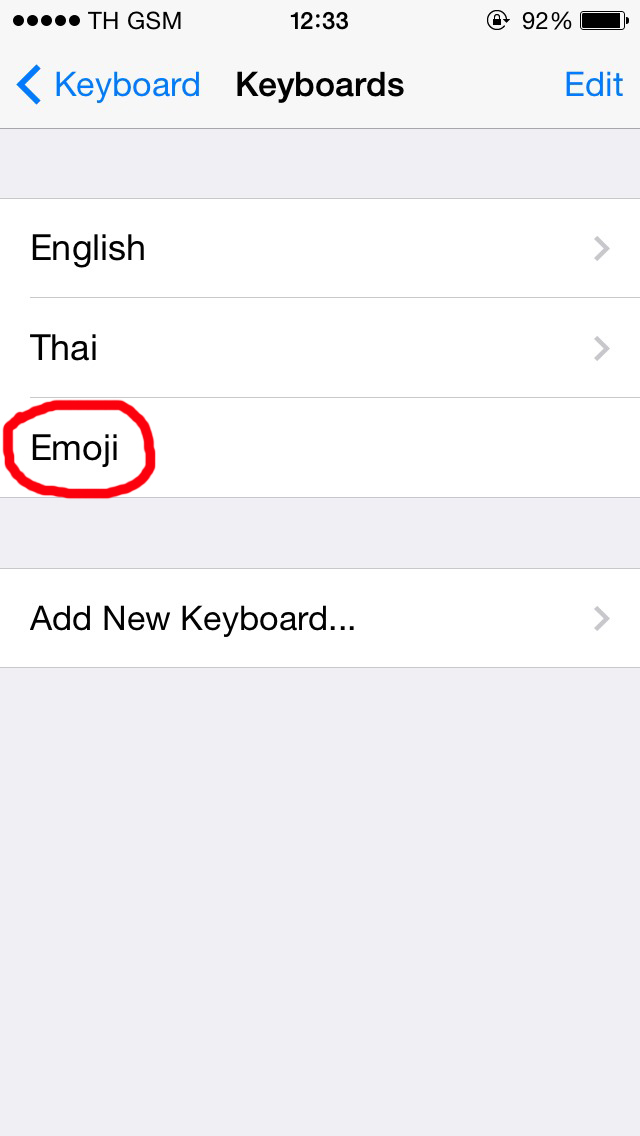
Task: Open the English keyboard options
Action: tap(320, 248)
